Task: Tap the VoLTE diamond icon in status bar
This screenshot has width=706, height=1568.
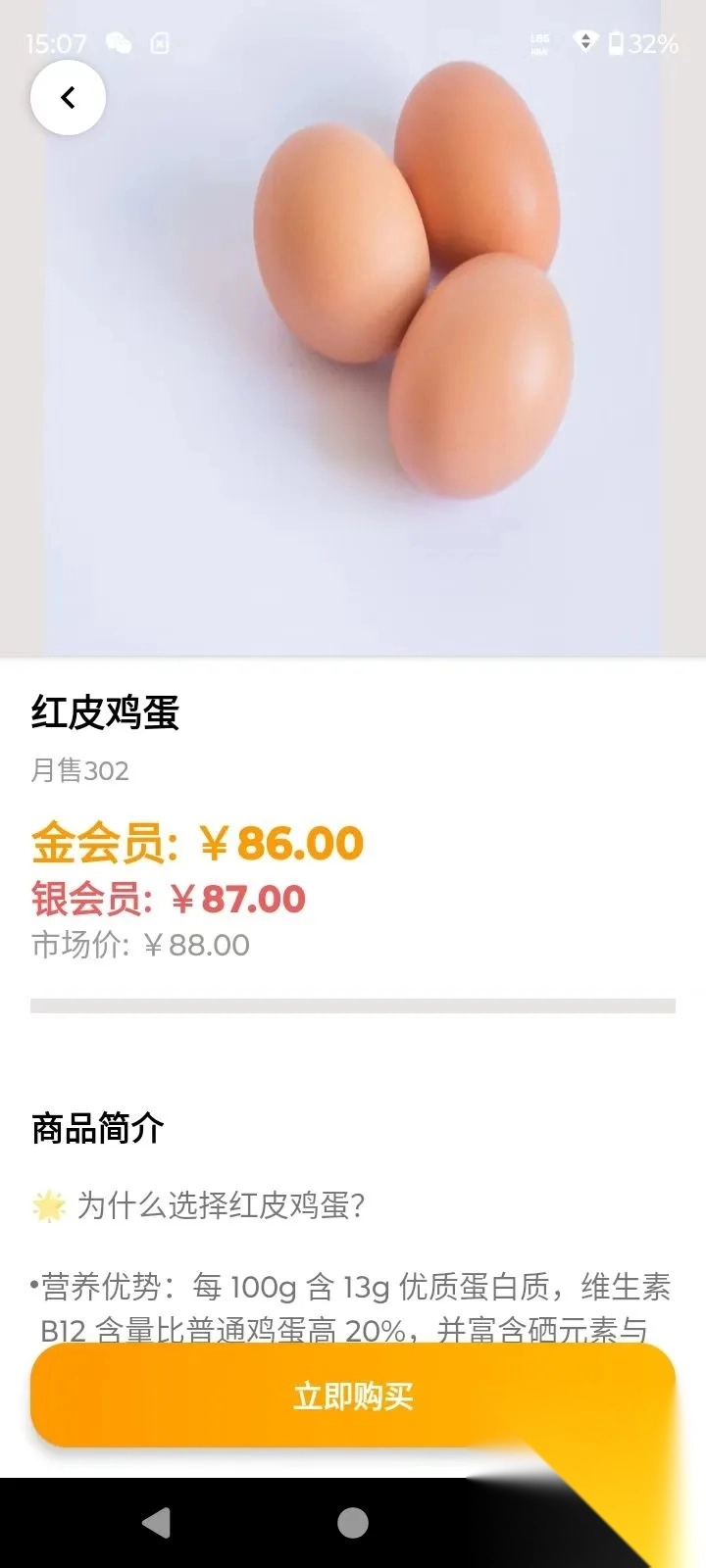Action: point(585,43)
